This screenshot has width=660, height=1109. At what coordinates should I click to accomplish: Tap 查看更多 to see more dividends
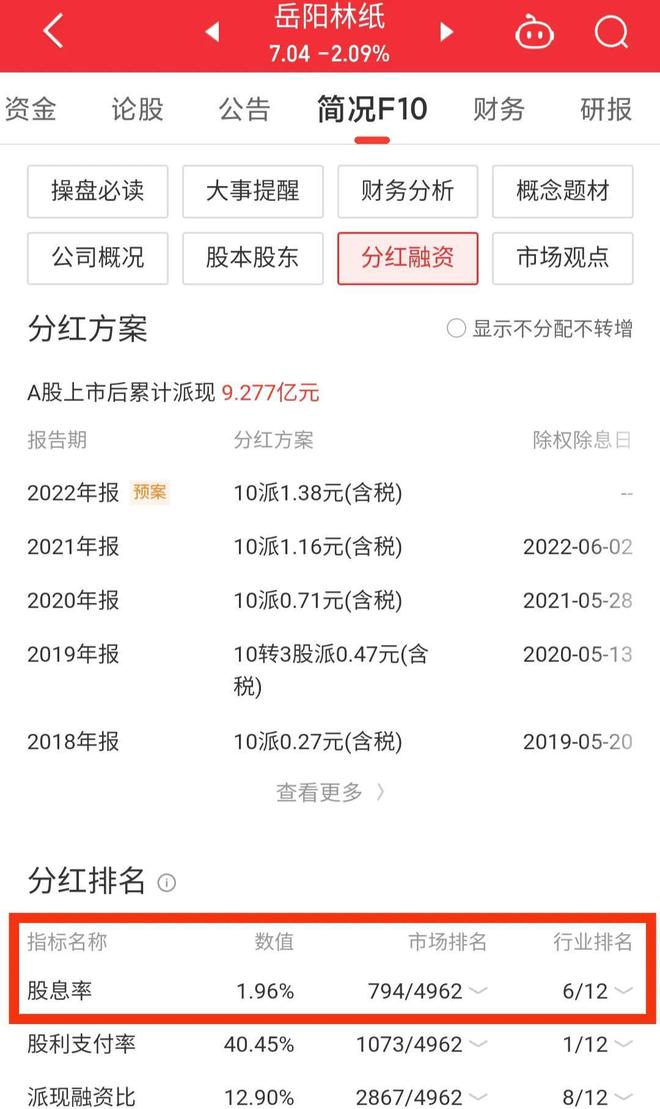click(330, 792)
